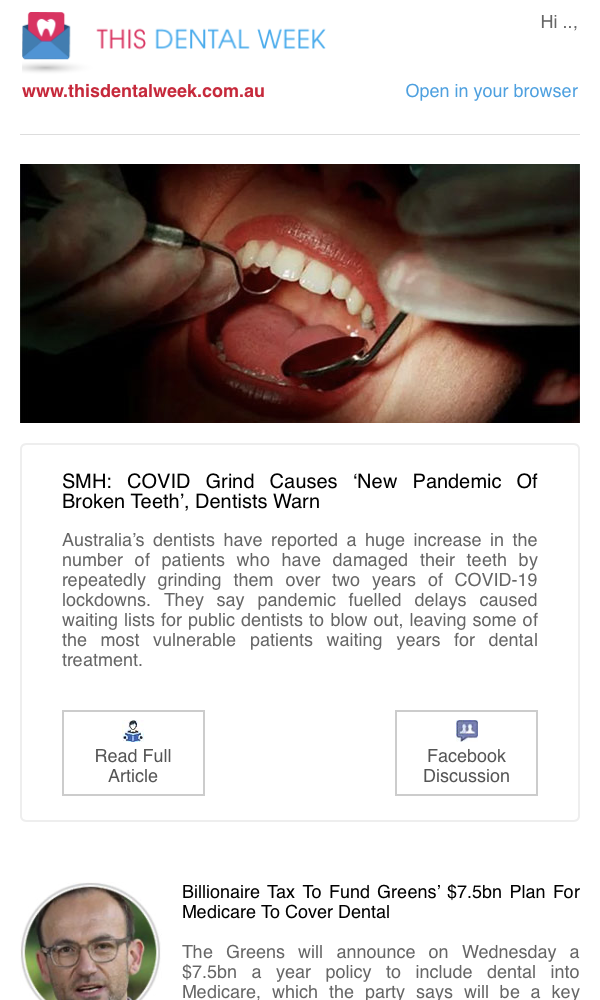
Task: Join the Facebook Discussion
Action: 466,753
